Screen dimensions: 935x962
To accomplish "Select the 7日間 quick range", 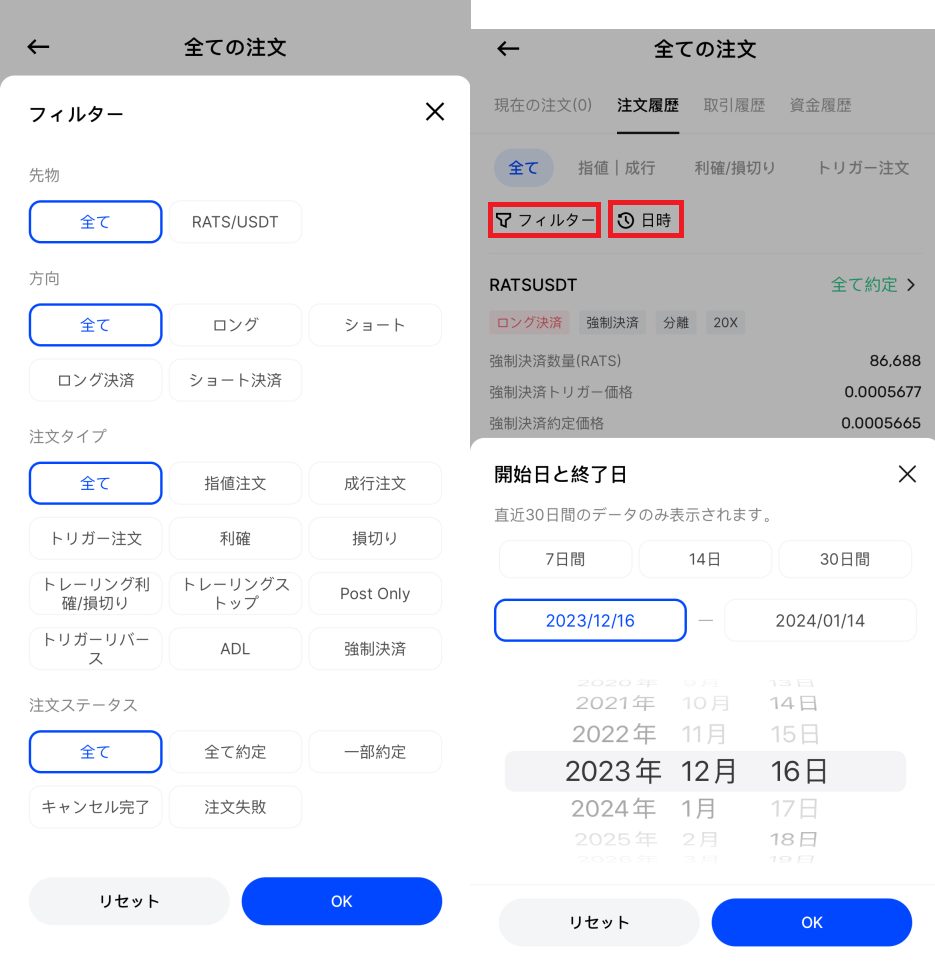I will tap(565, 559).
